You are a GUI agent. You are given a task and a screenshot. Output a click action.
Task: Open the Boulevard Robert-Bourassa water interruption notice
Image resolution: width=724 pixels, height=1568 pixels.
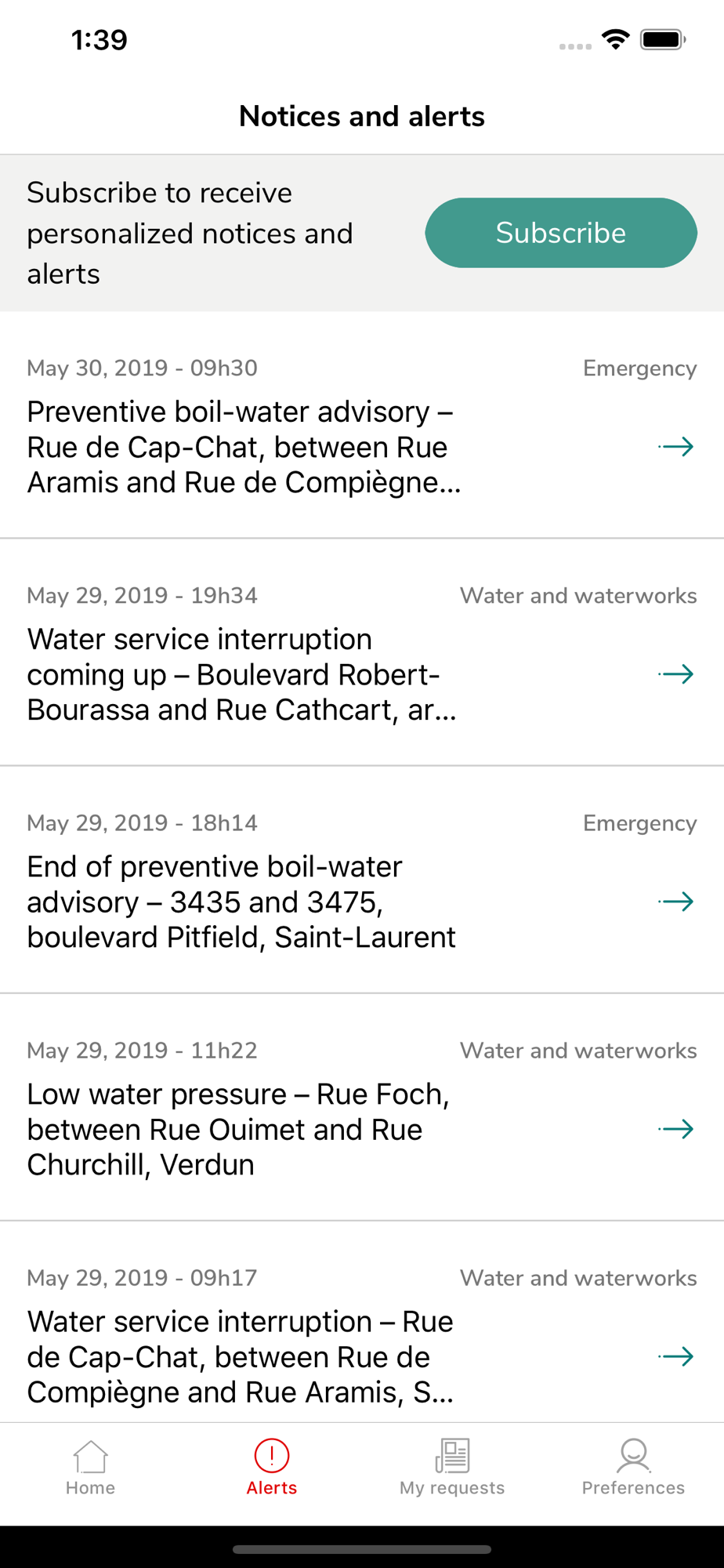pos(362,652)
